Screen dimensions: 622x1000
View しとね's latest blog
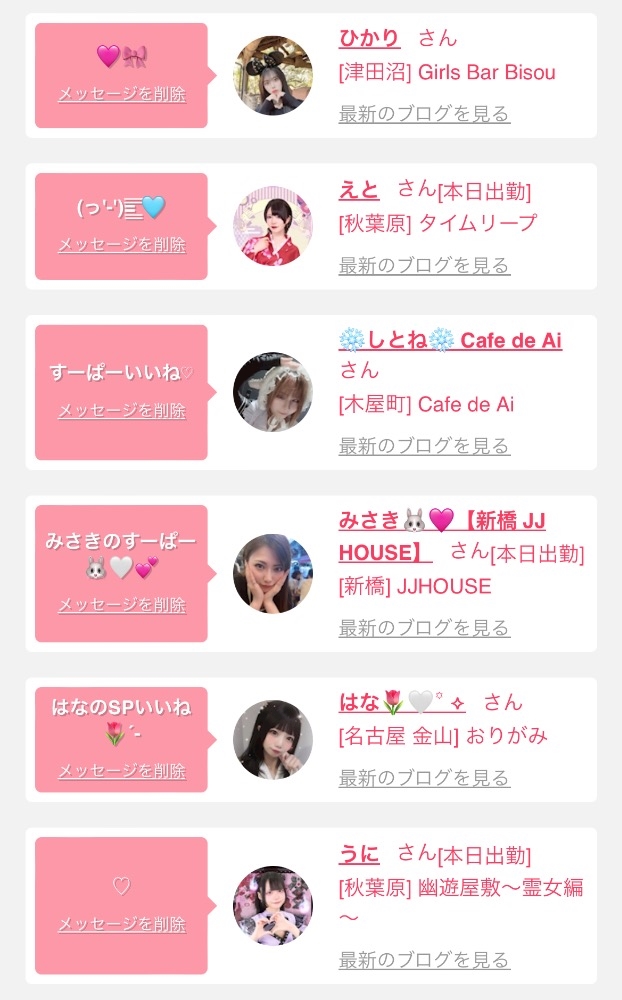(424, 445)
